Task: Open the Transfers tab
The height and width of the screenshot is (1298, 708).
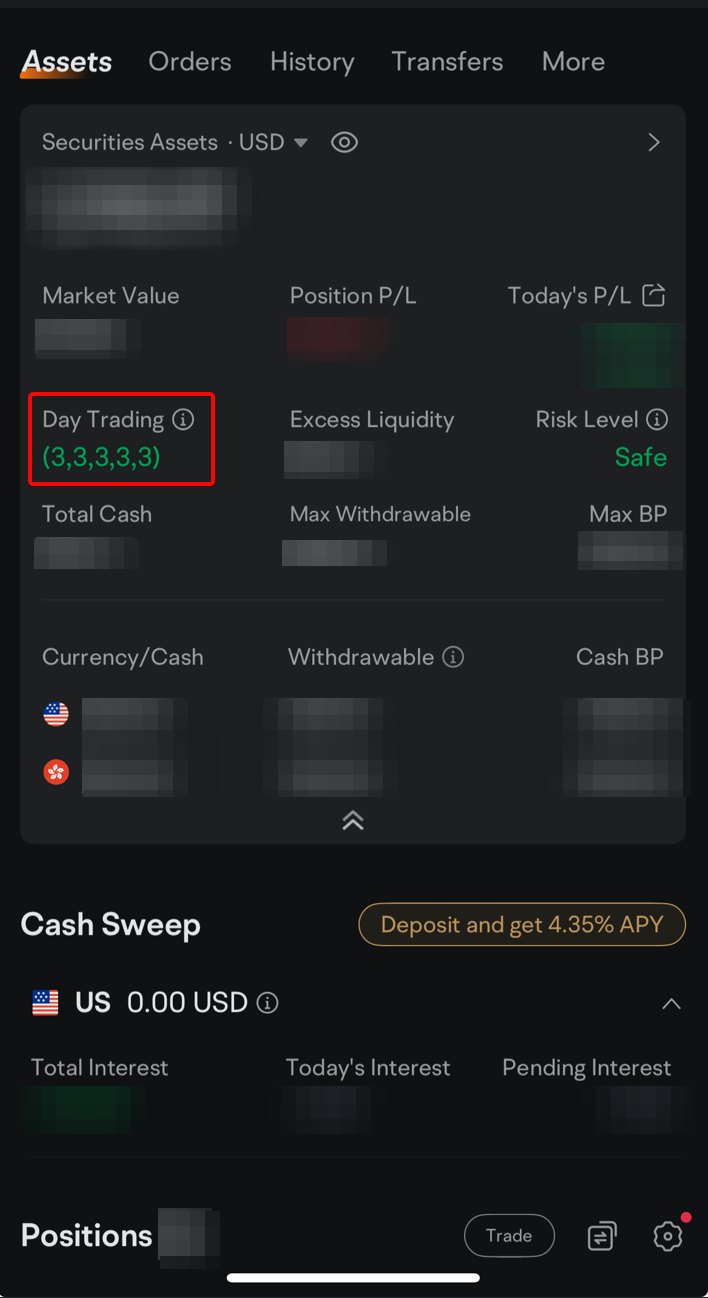Action: click(447, 62)
